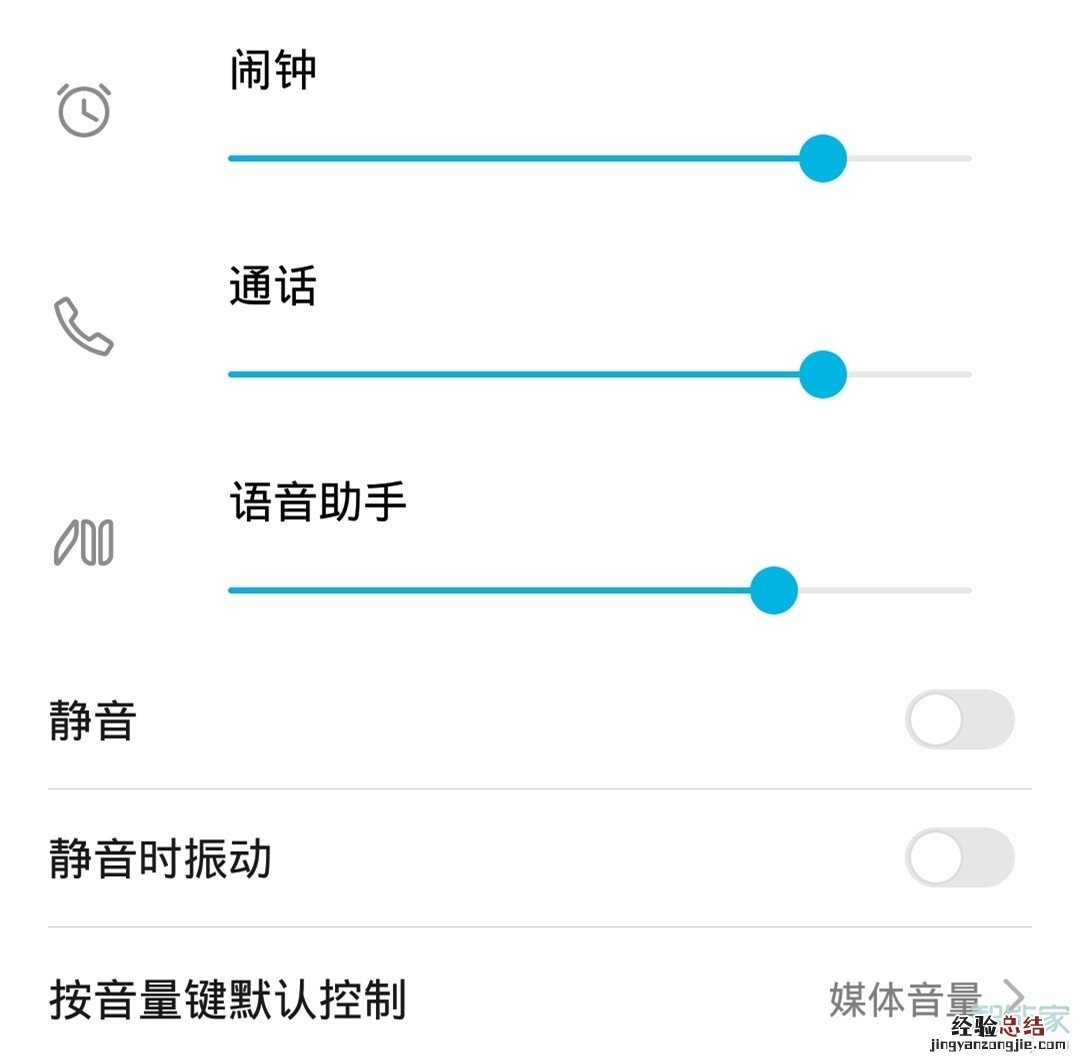Tap the 通话 call volume slider
The width and height of the screenshot is (1080, 1063).
tap(822, 374)
